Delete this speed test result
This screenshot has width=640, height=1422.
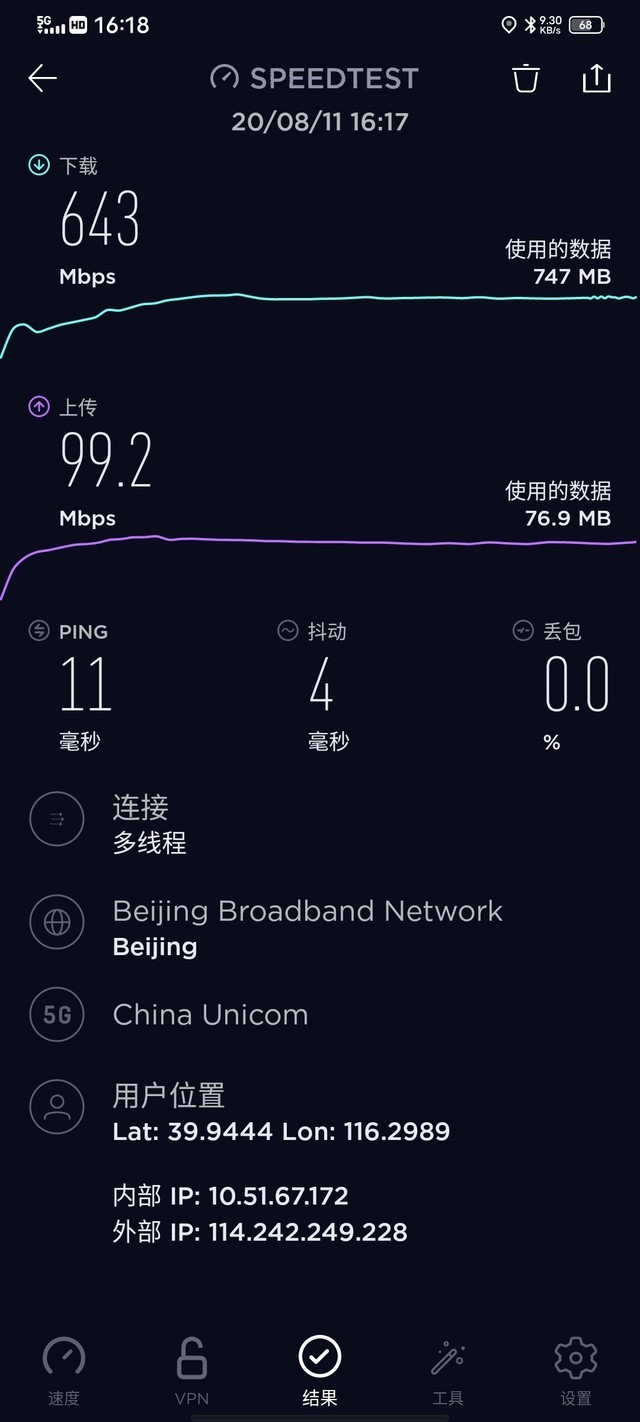[526, 78]
